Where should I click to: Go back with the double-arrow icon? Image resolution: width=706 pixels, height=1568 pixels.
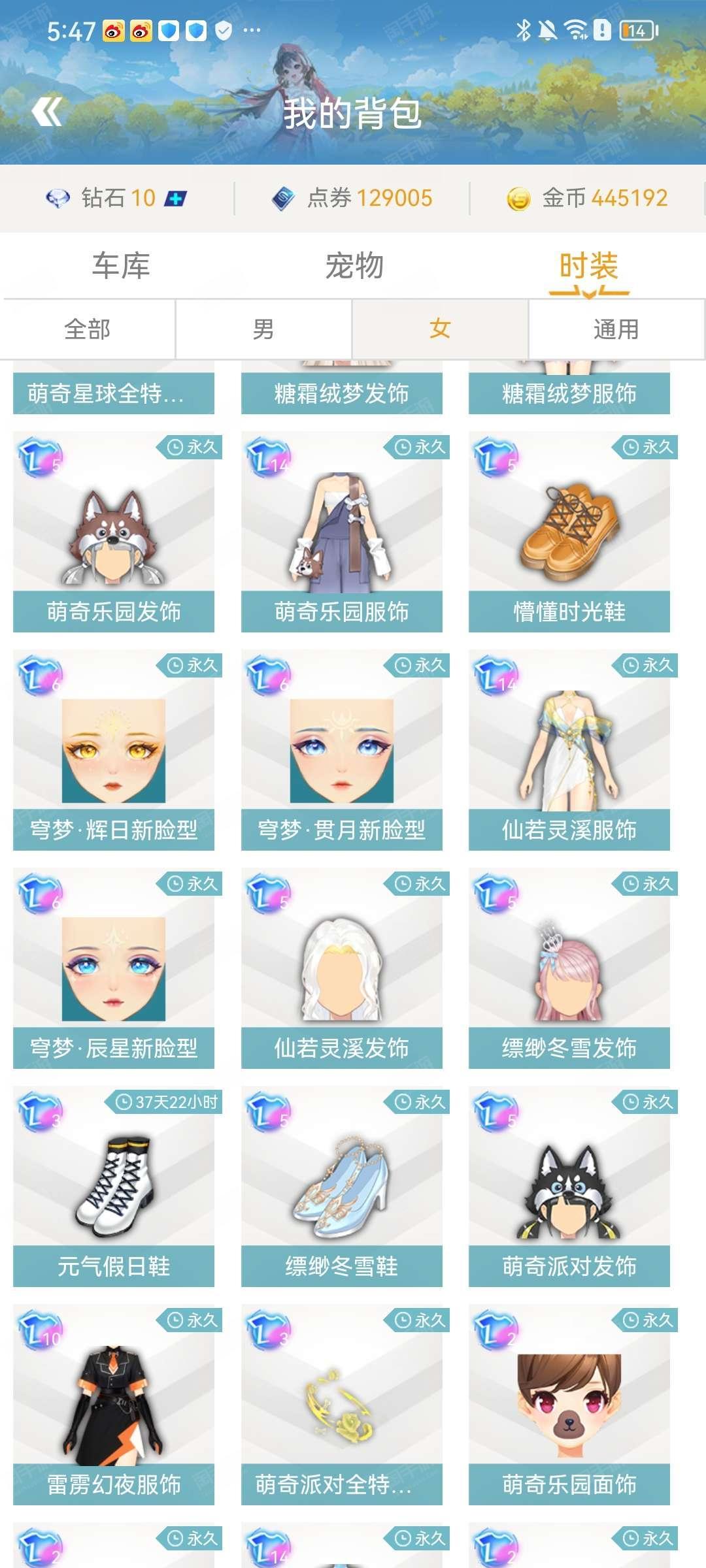[x=47, y=112]
